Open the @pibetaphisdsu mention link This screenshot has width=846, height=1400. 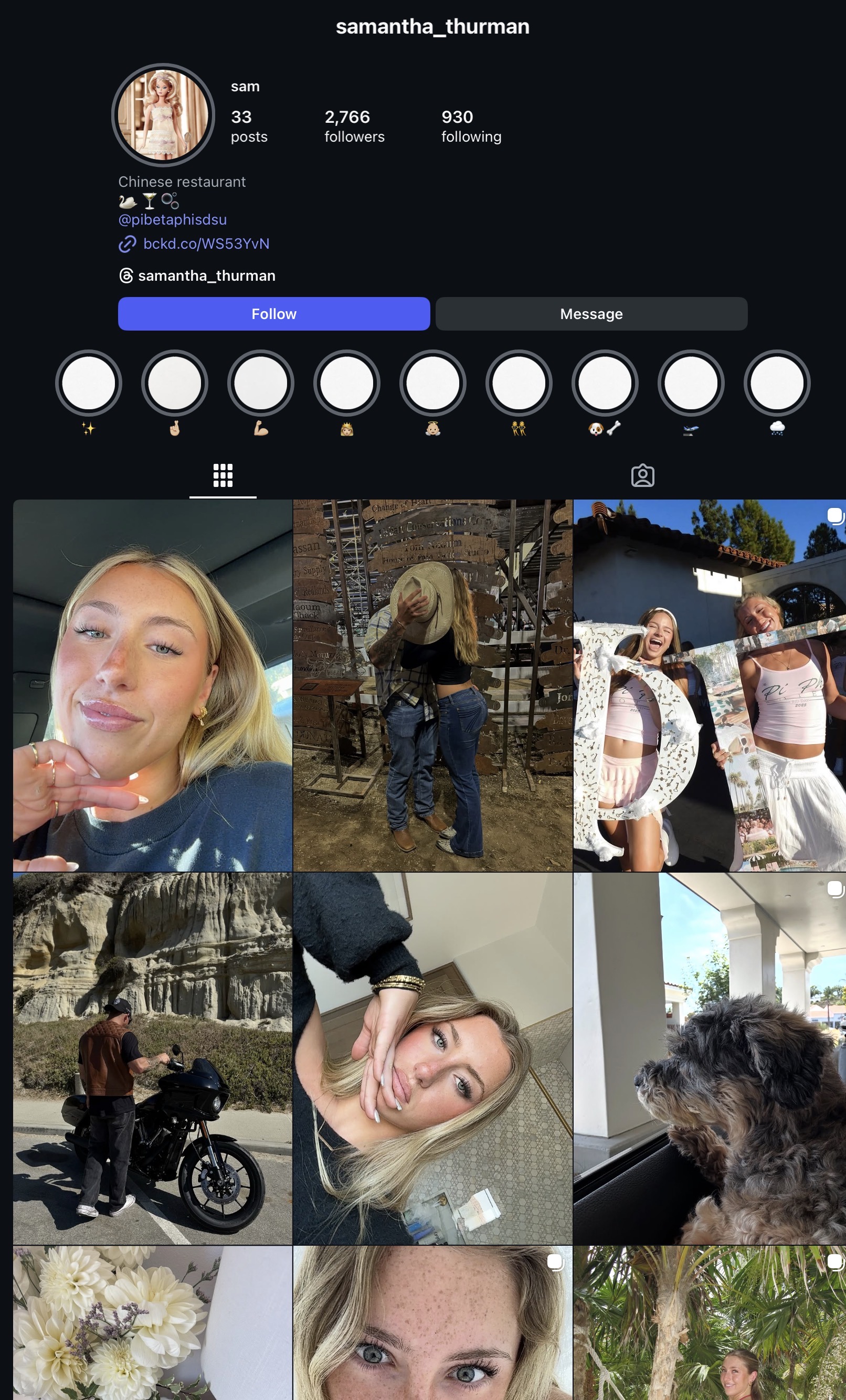click(x=172, y=219)
